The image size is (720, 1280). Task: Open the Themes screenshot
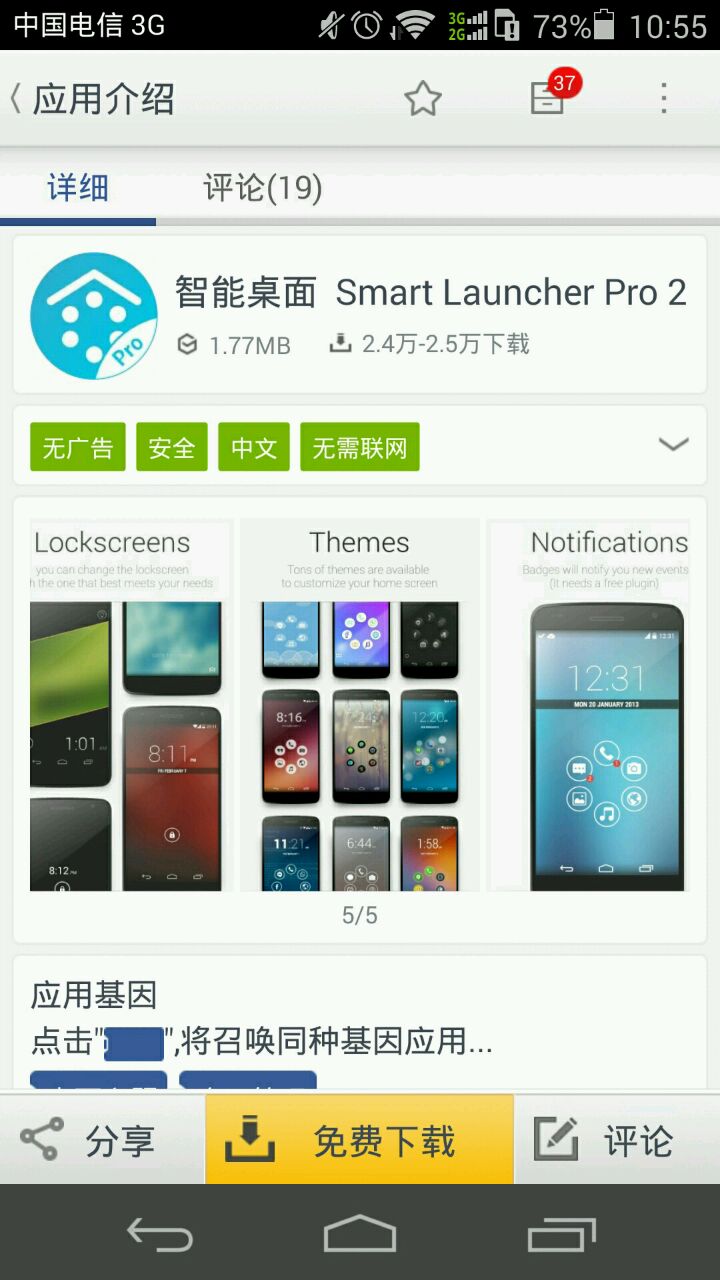(360, 705)
